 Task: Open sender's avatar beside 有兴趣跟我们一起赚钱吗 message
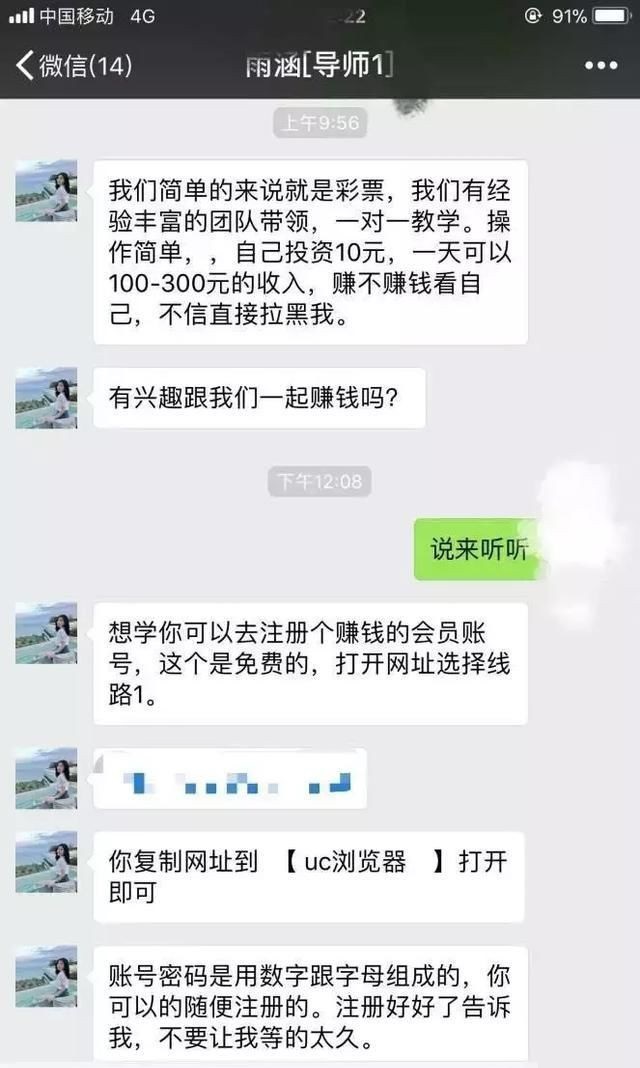[x=46, y=398]
